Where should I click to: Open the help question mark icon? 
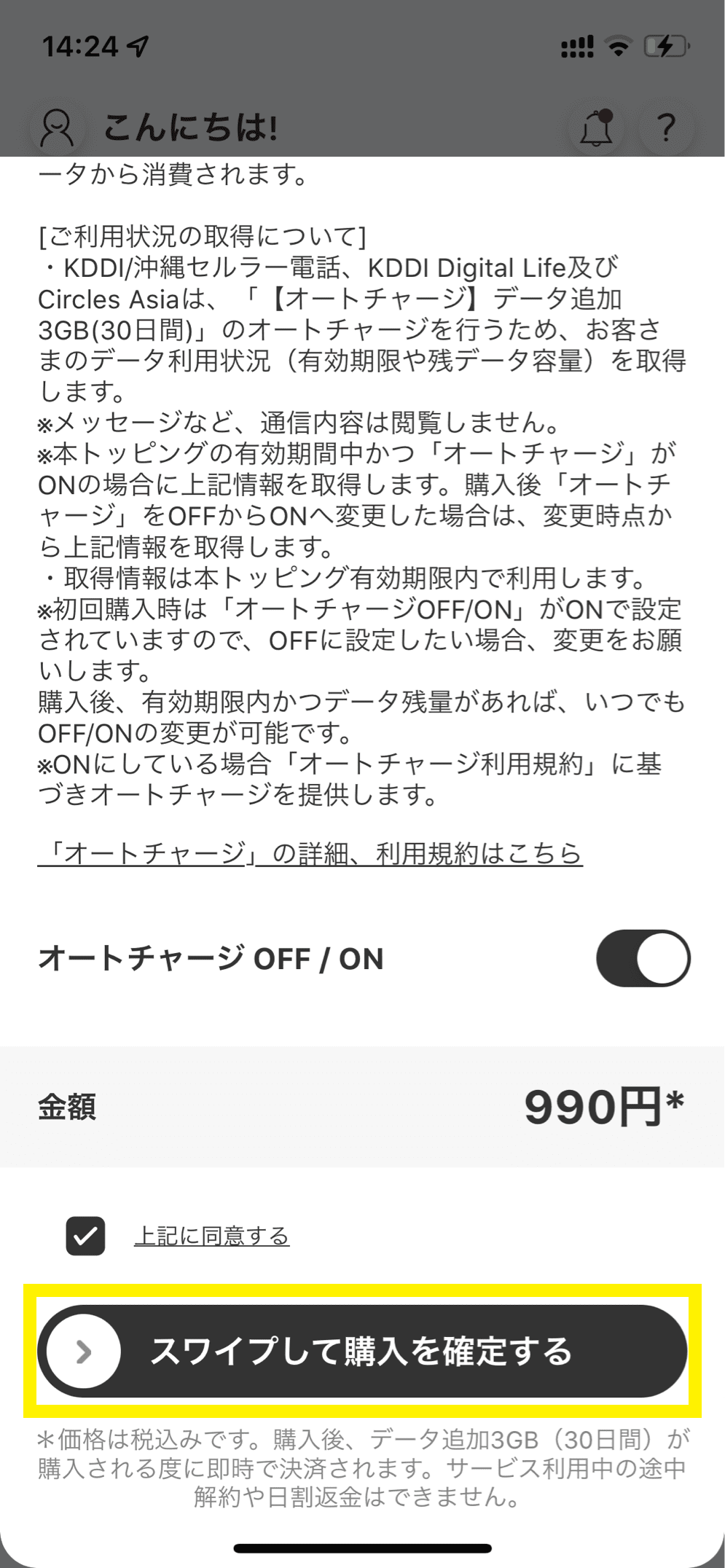click(665, 128)
